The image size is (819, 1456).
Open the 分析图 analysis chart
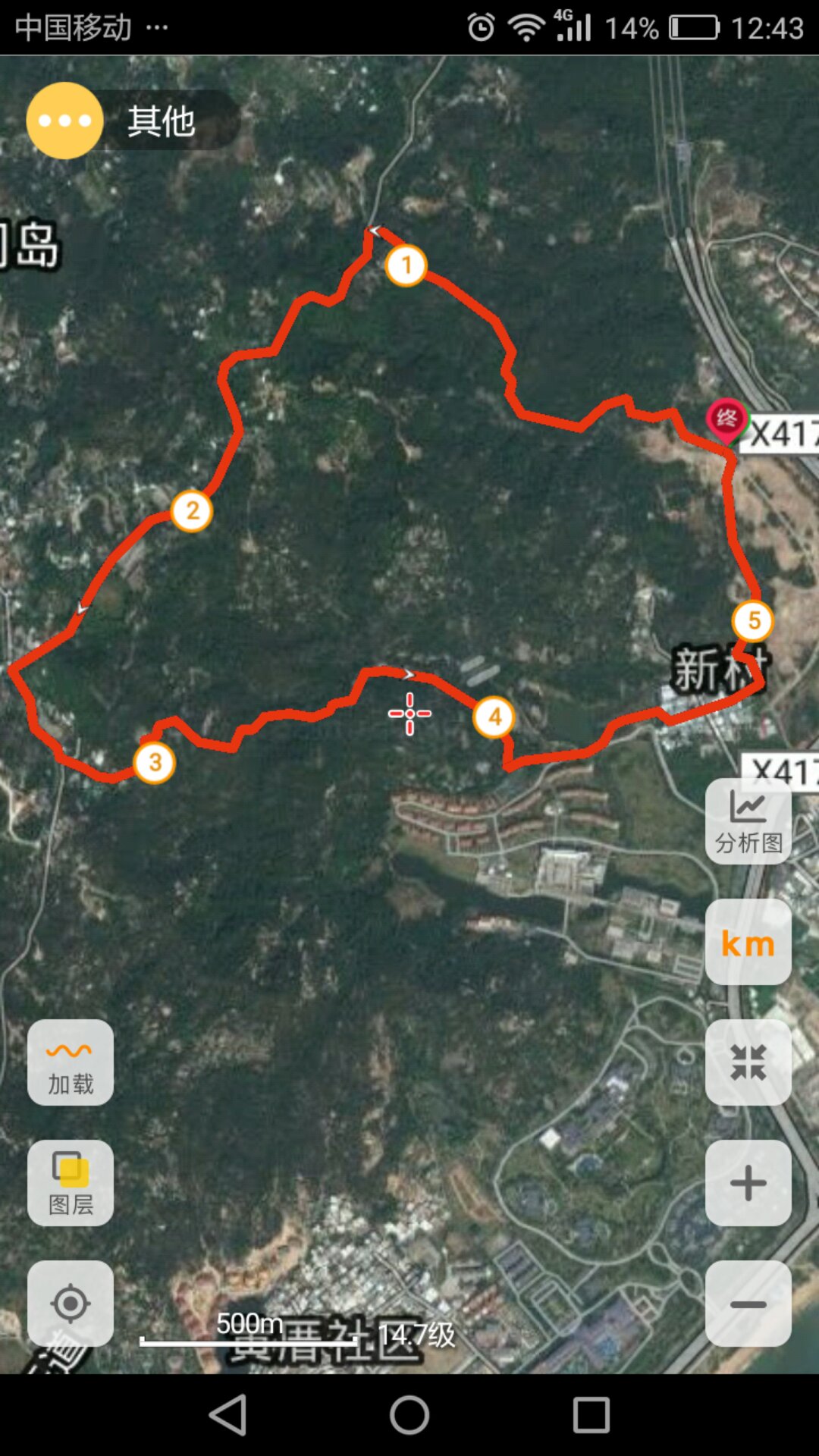pyautogui.click(x=748, y=821)
